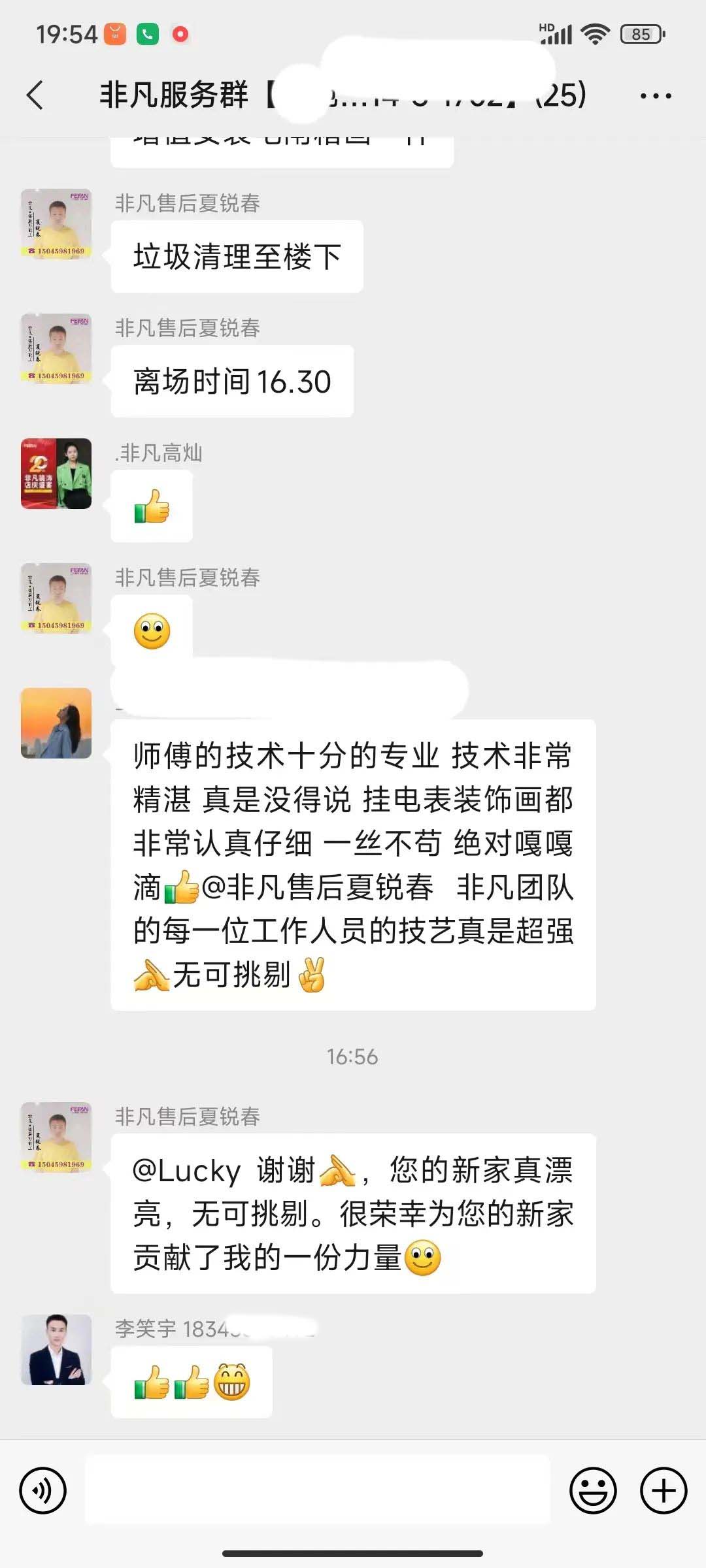Go back to the chat list
Screen dimensions: 706x1568
pos(35,95)
